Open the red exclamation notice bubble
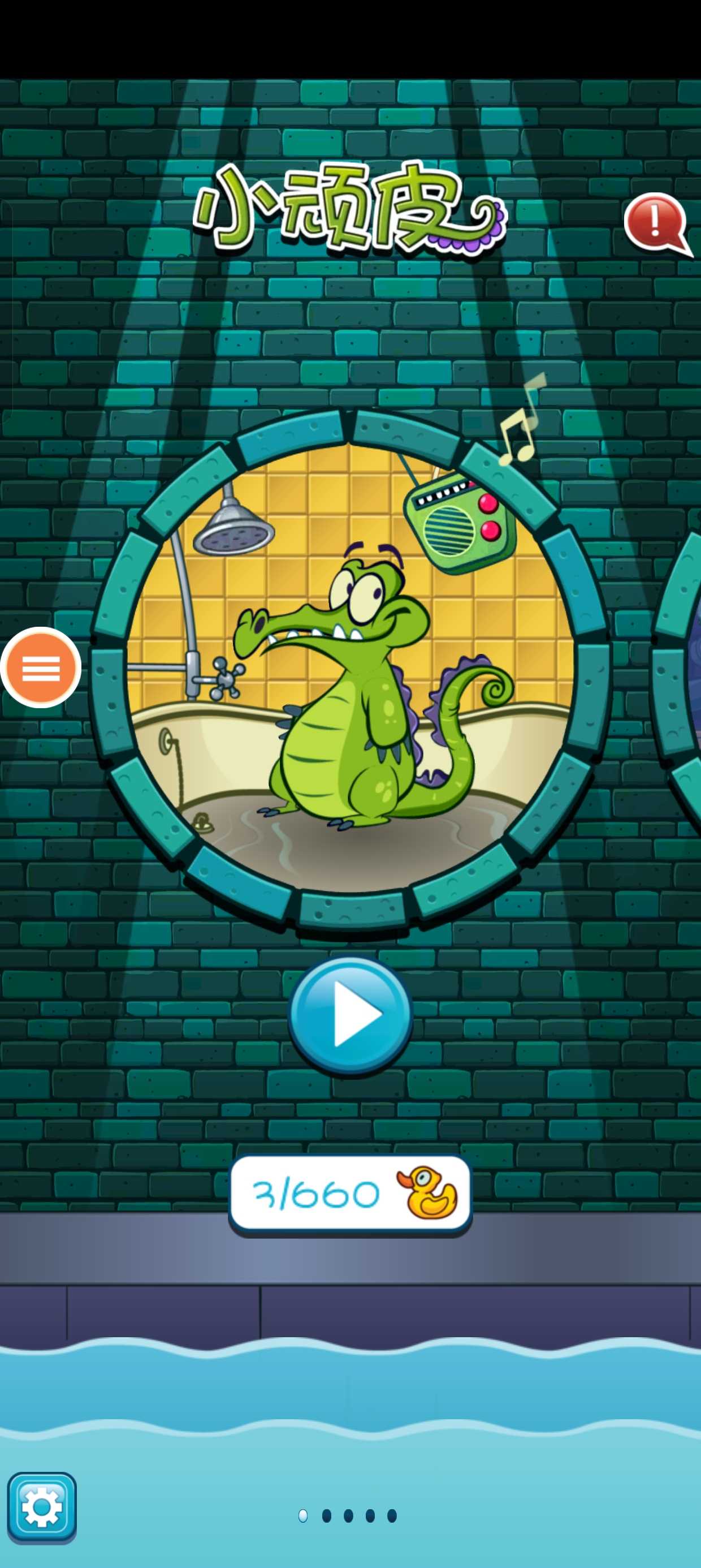Screen dimensions: 701x1568 [x=656, y=222]
